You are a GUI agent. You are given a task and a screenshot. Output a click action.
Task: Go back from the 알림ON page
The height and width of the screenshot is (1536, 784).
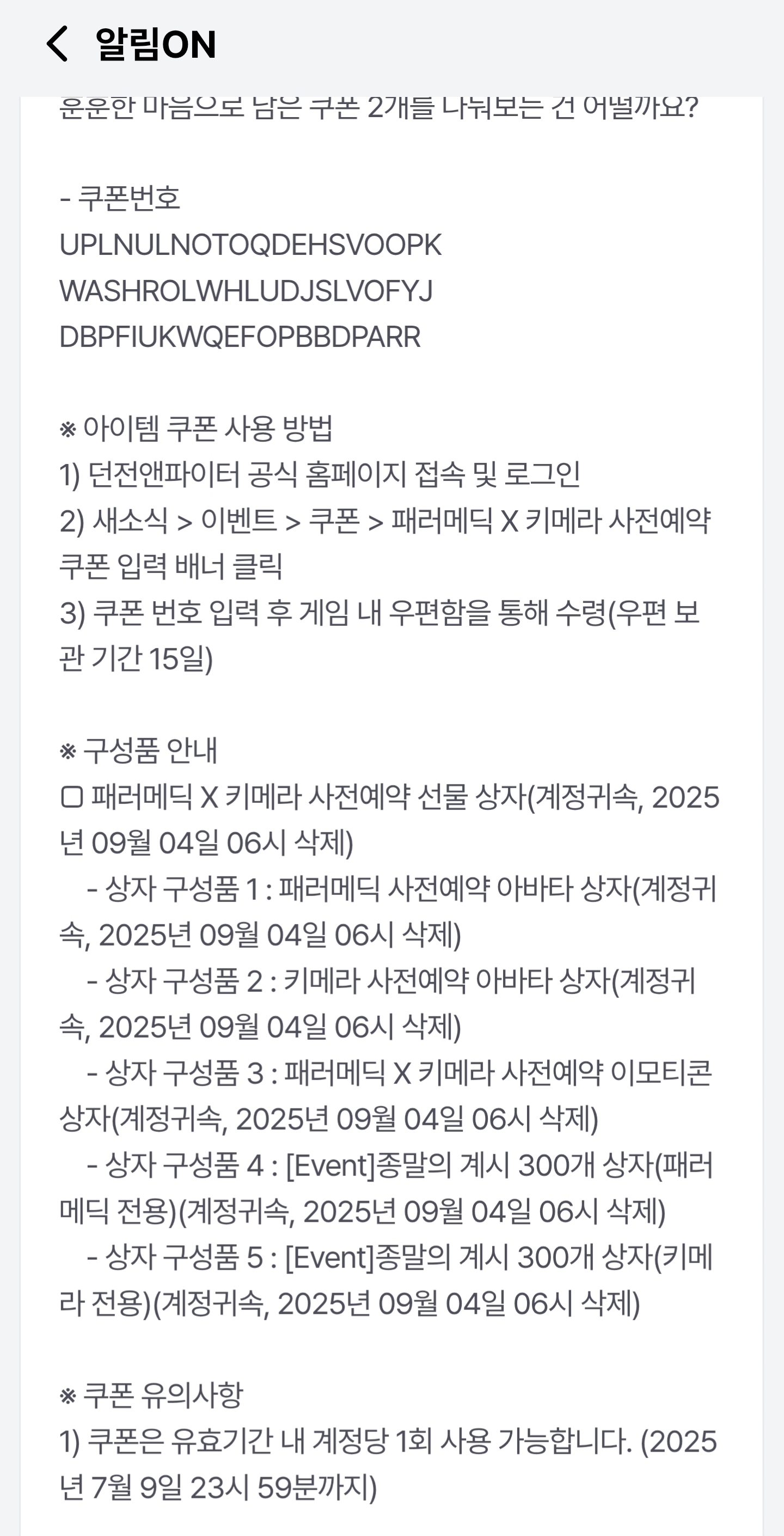57,44
